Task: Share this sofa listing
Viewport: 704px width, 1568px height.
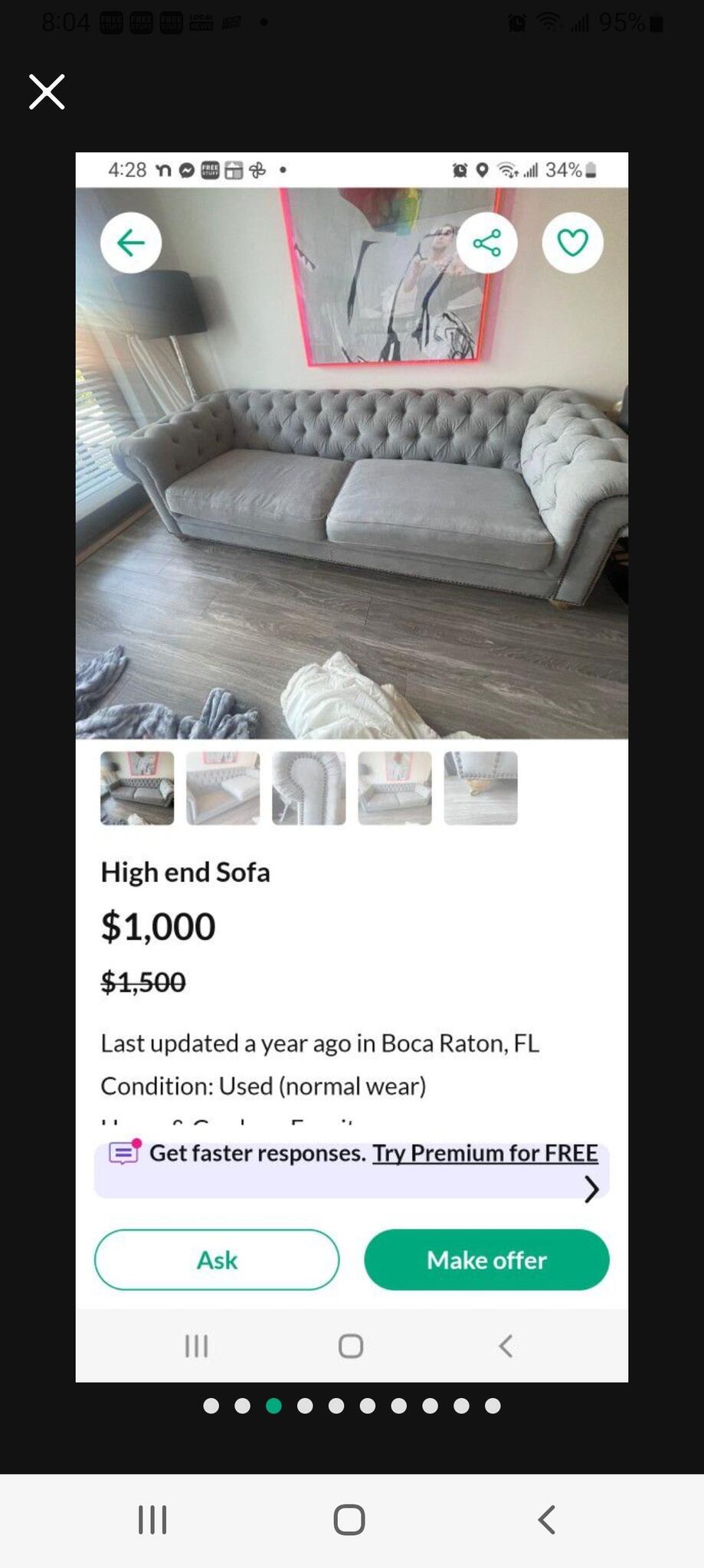Action: click(486, 242)
